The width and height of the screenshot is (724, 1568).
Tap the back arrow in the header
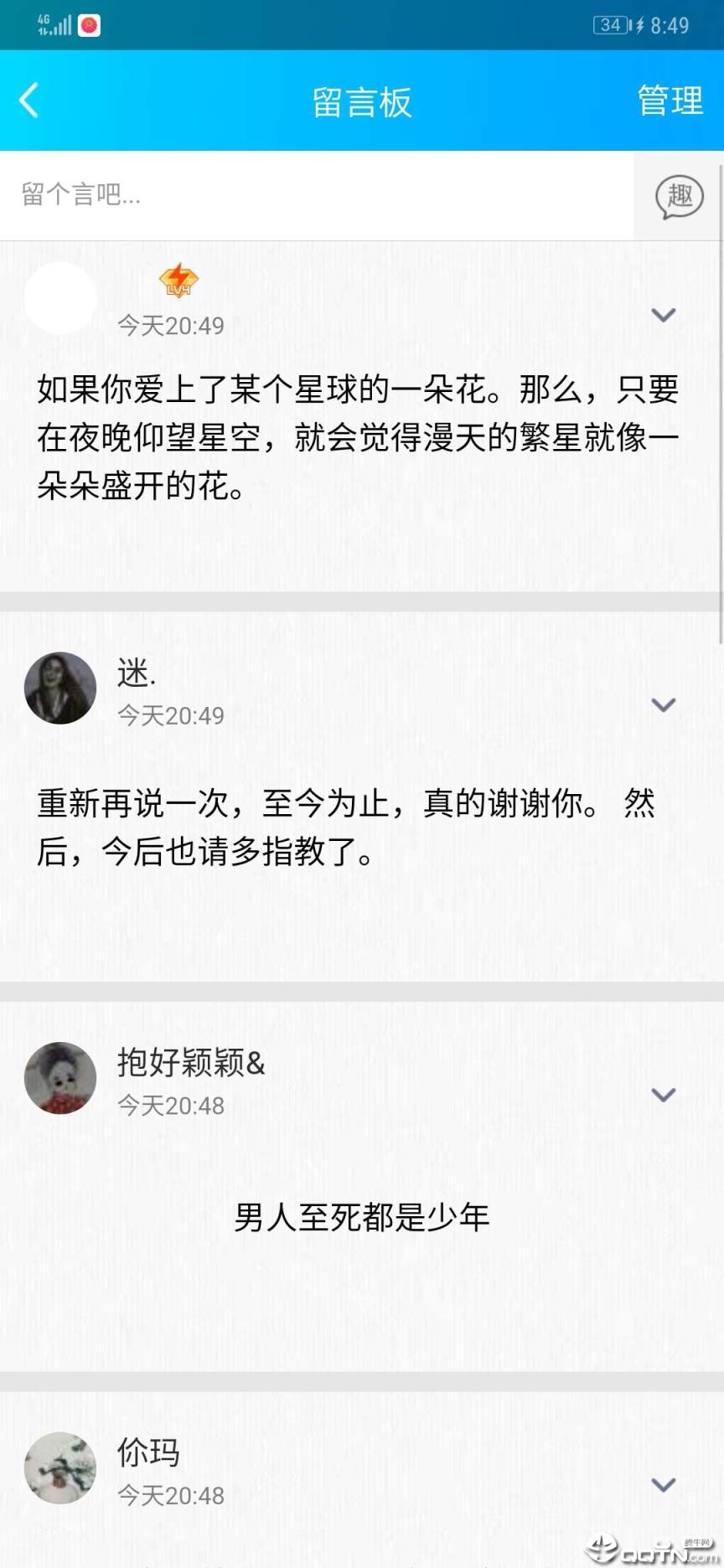28,100
